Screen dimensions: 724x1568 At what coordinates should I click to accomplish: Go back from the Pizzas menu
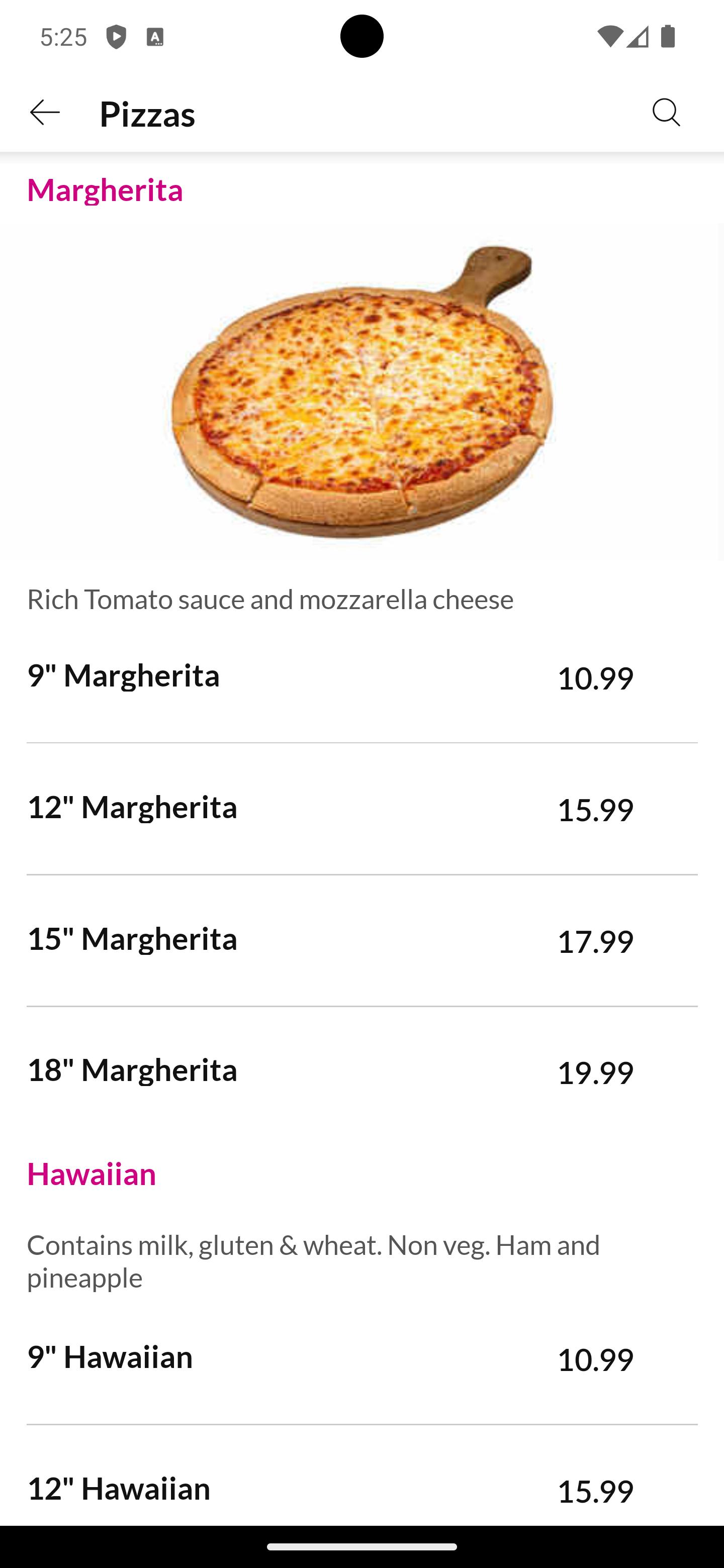point(44,113)
